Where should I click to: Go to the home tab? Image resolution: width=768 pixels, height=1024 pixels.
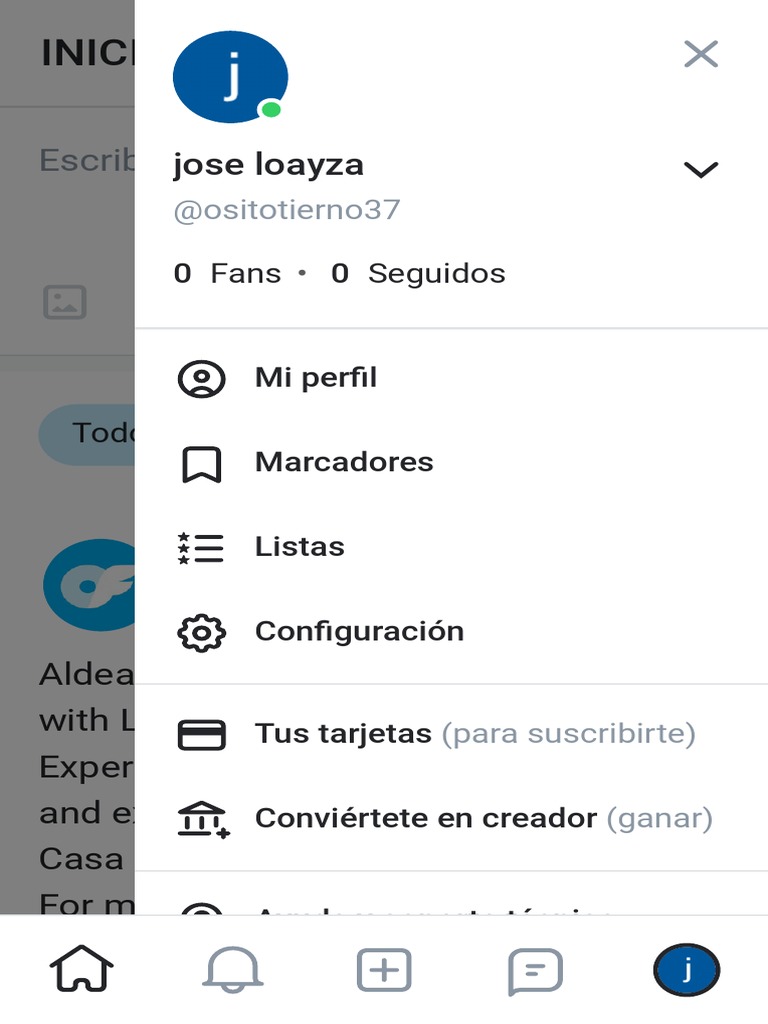[81, 969]
